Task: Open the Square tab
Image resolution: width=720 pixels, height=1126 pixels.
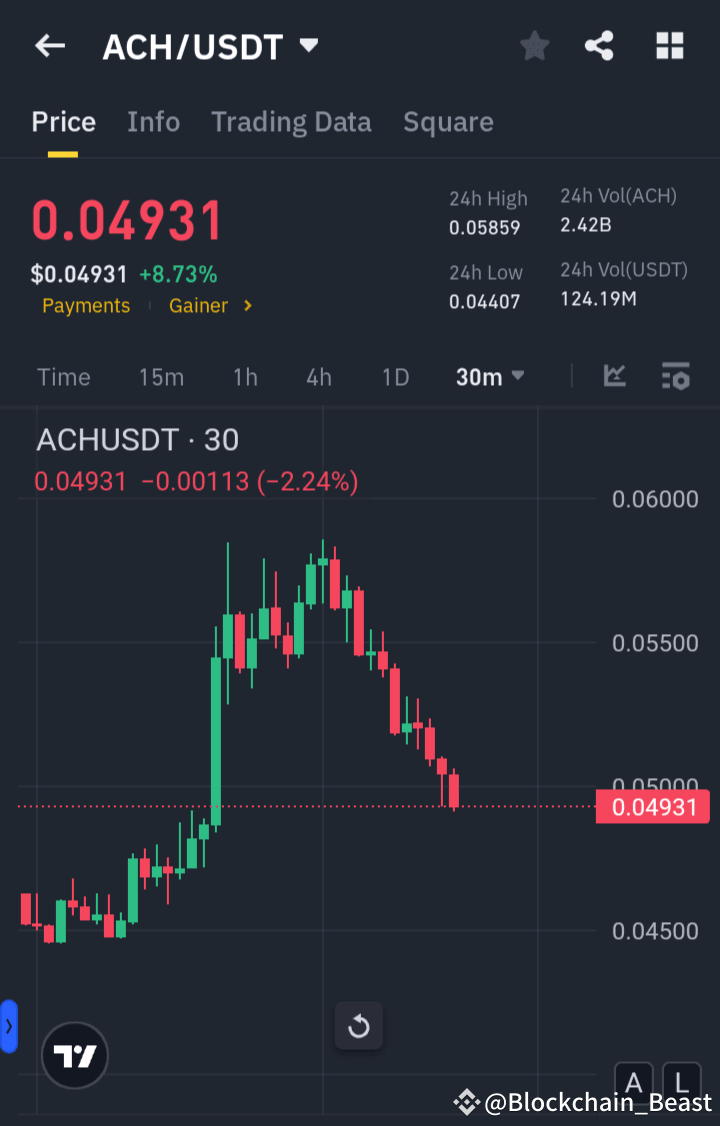Action: [448, 121]
